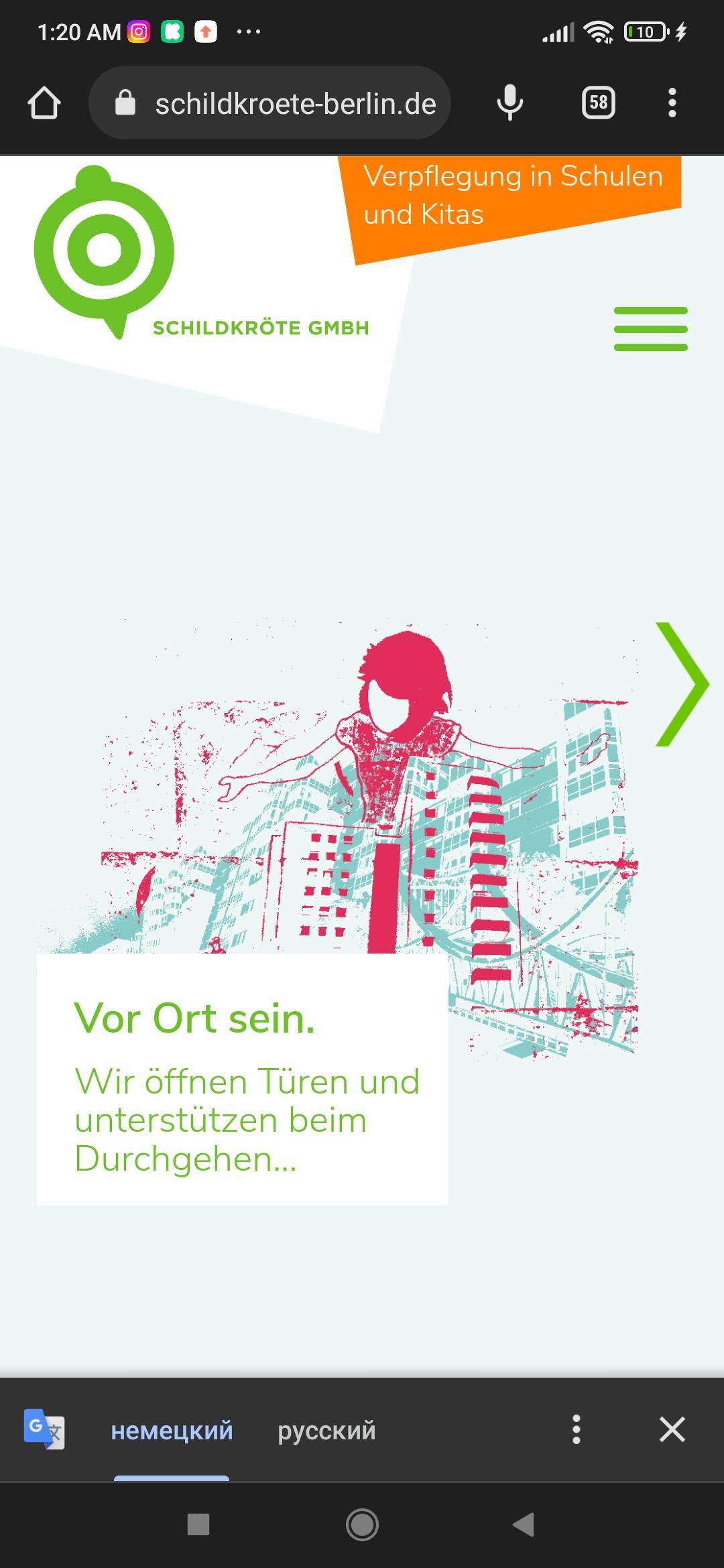724x1568 pixels.
Task: Open translate bar more options
Action: coord(576,1429)
